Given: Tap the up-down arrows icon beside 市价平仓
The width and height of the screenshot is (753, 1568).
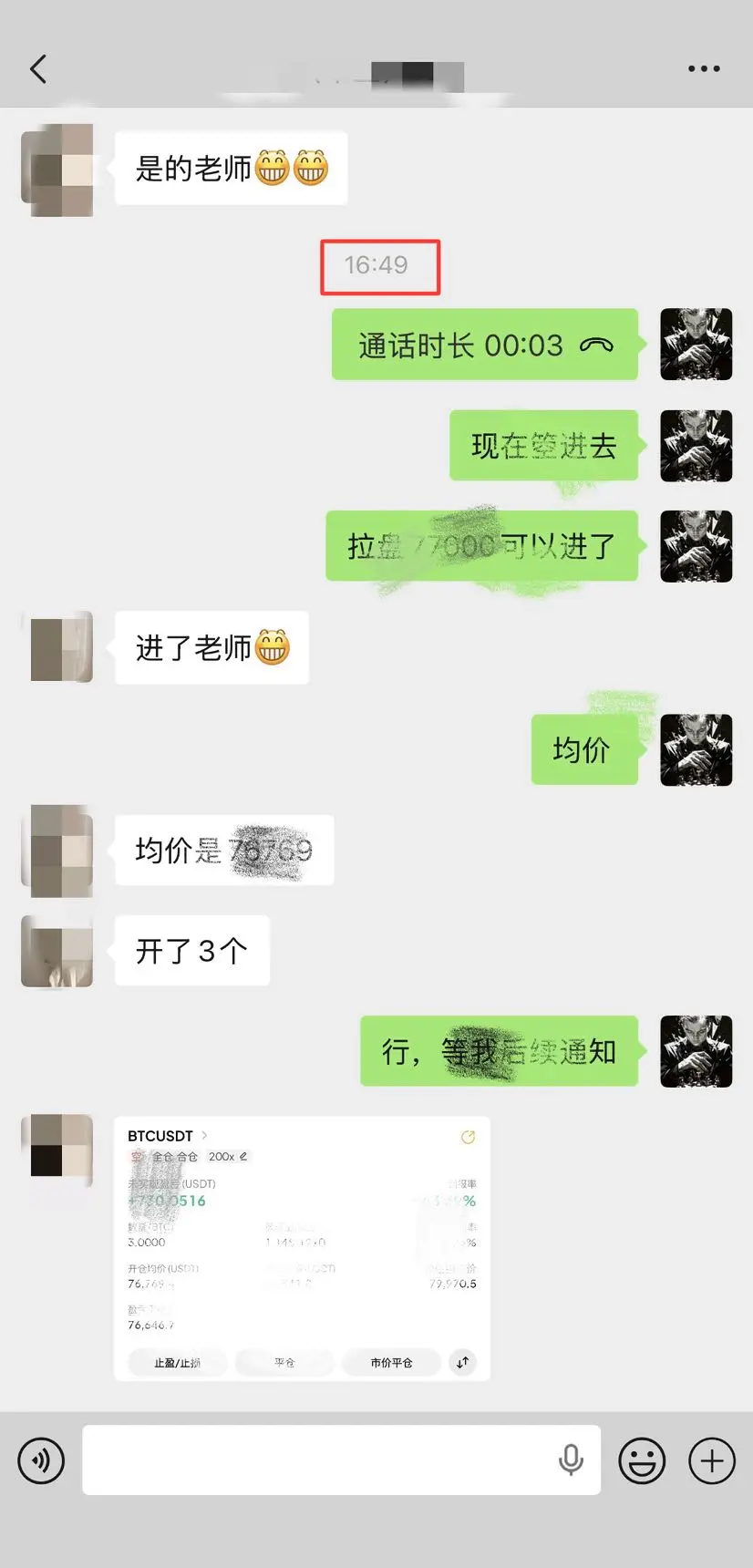Looking at the screenshot, I should coord(462,1362).
